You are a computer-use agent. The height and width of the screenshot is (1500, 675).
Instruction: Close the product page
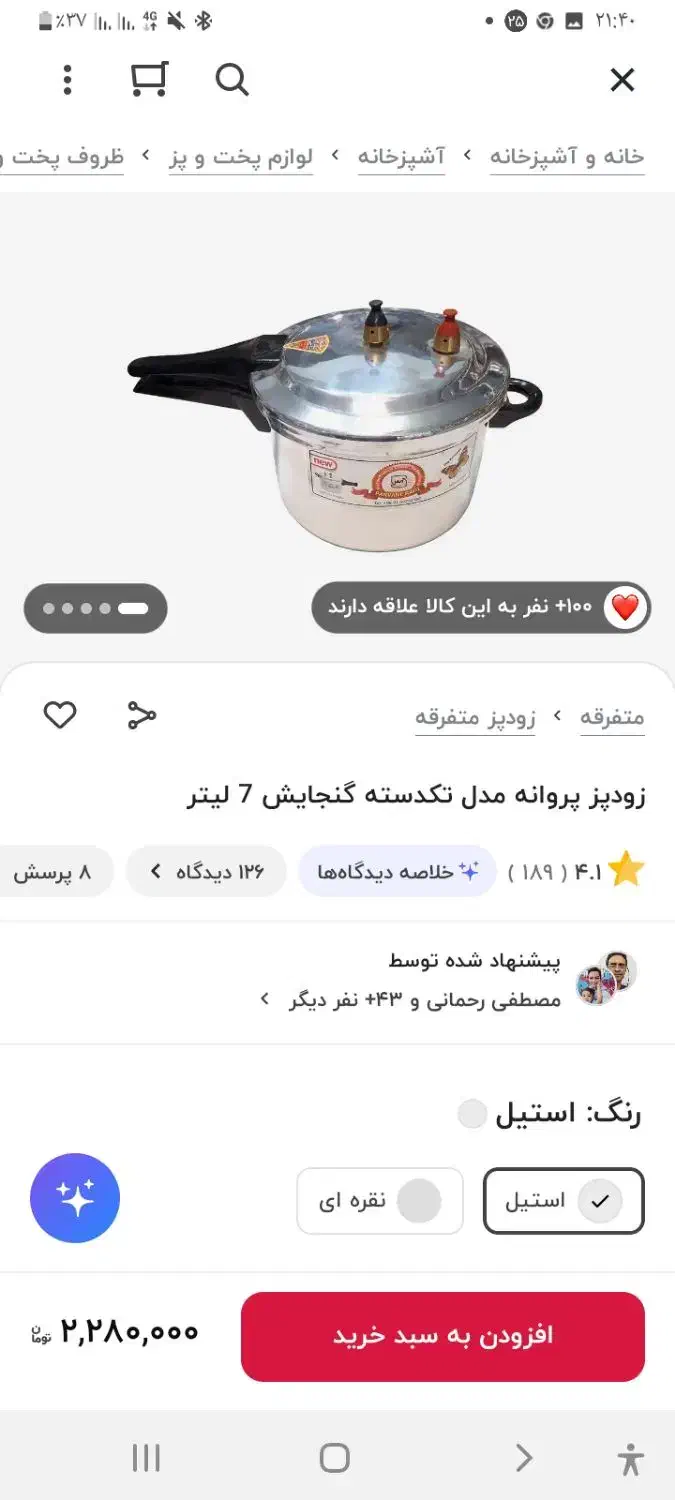(622, 80)
